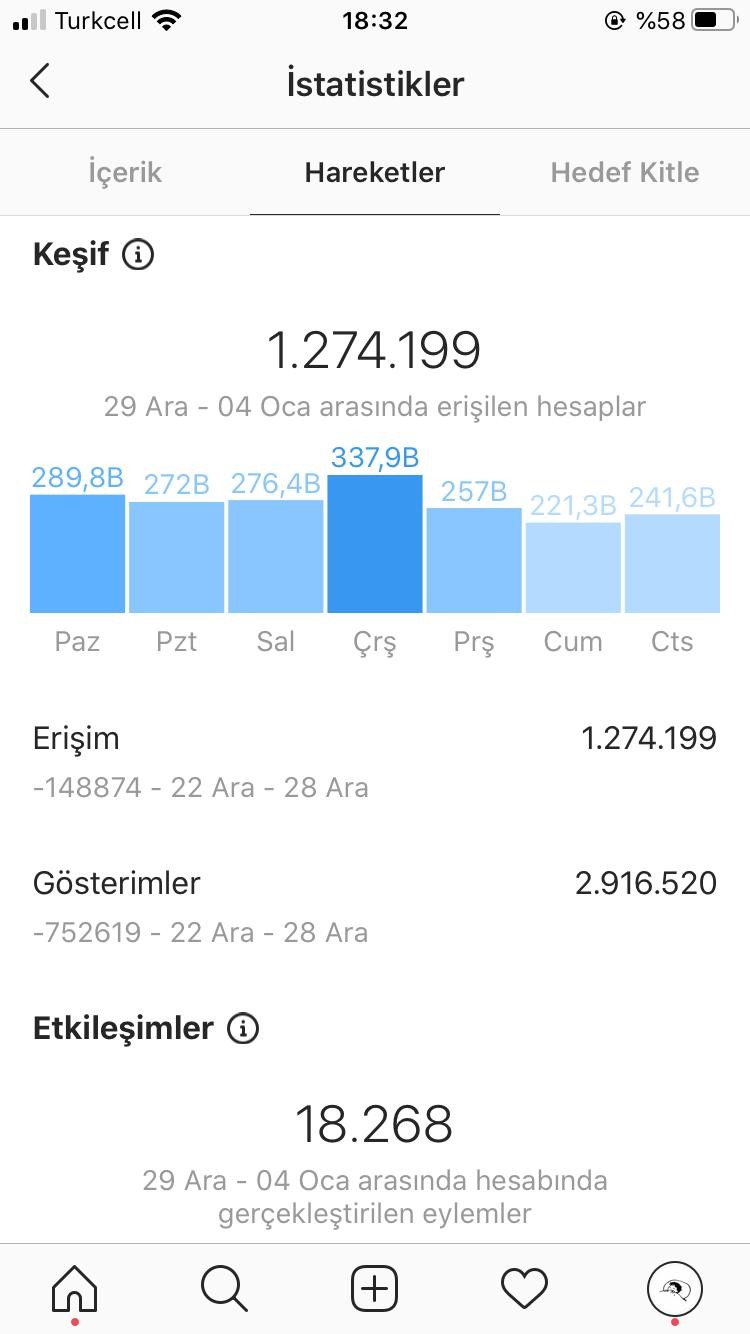Open the profile avatar tab
Screen dimensions: 750x1334
click(675, 1288)
